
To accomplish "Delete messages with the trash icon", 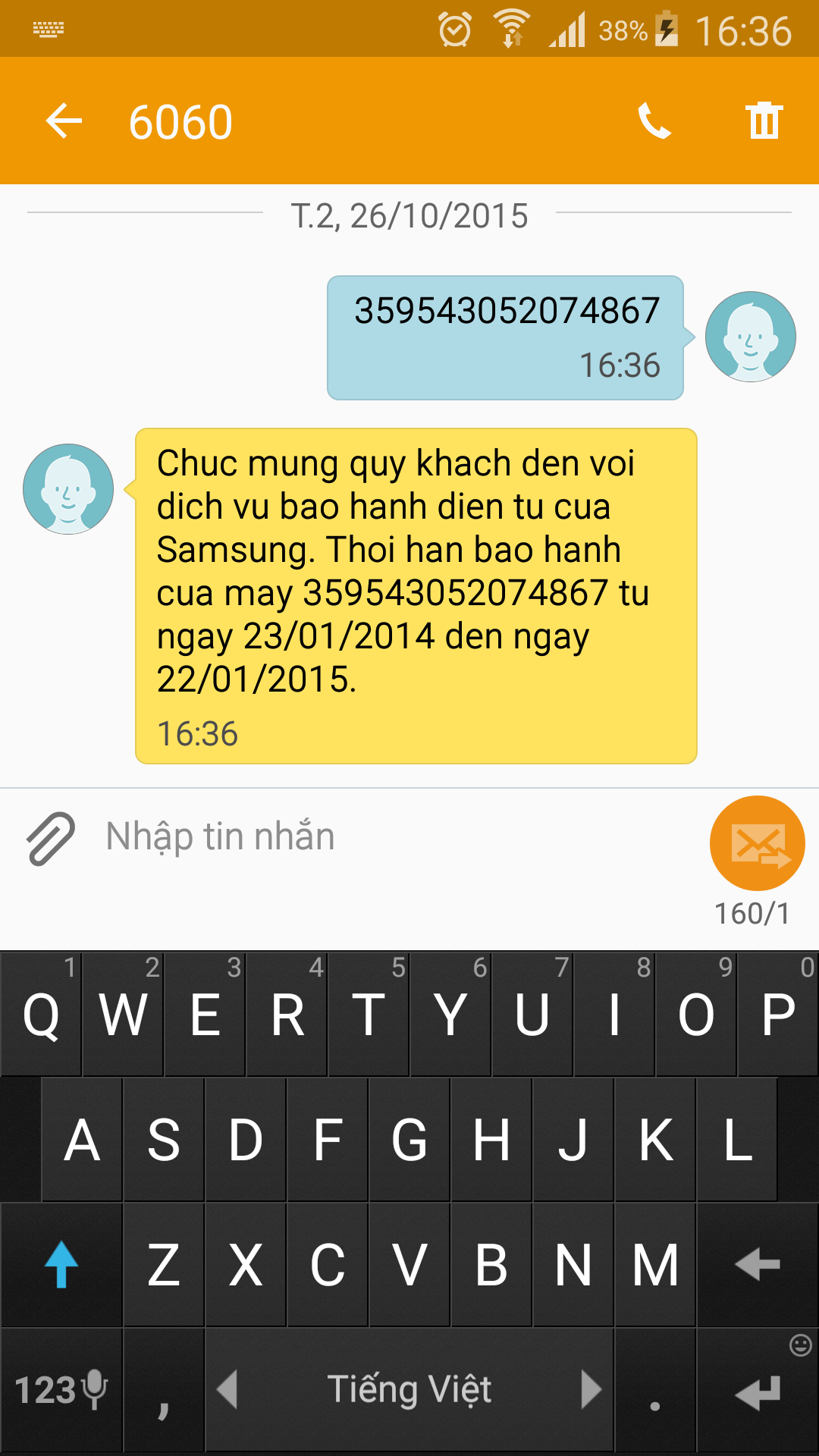I will pyautogui.click(x=764, y=121).
